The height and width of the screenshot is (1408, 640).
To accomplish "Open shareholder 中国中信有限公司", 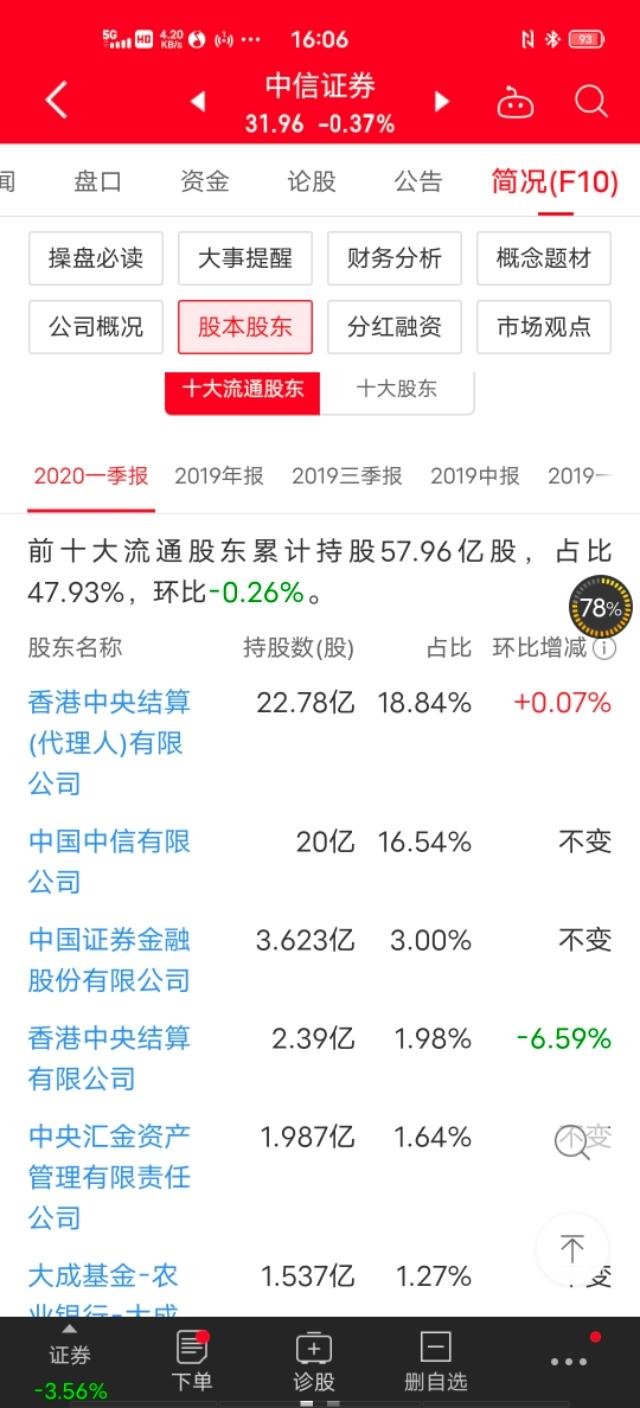I will pyautogui.click(x=109, y=861).
